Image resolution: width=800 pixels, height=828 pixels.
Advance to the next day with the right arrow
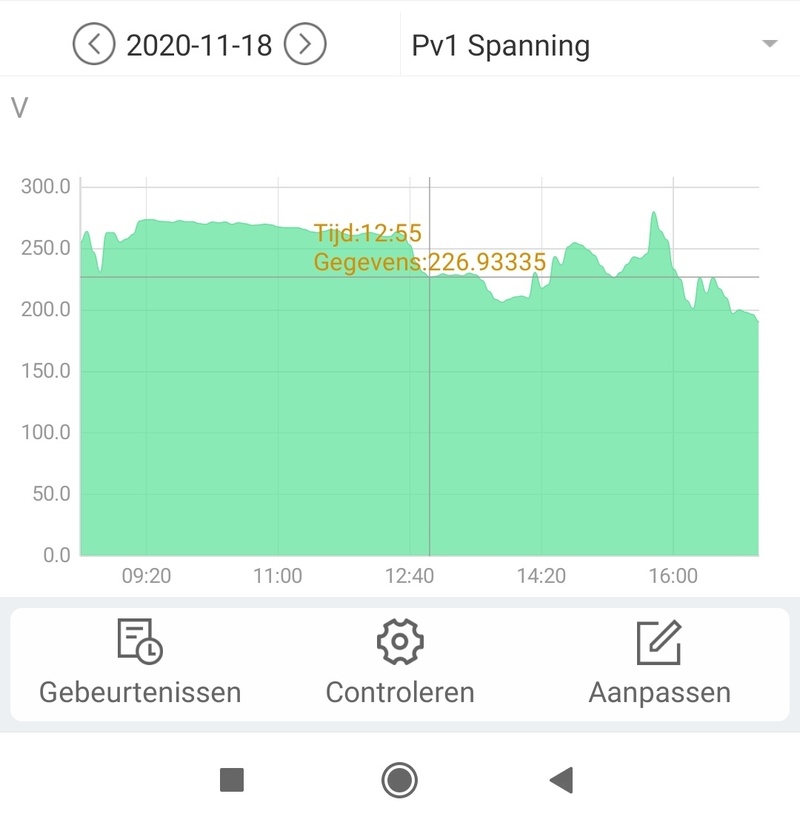306,44
